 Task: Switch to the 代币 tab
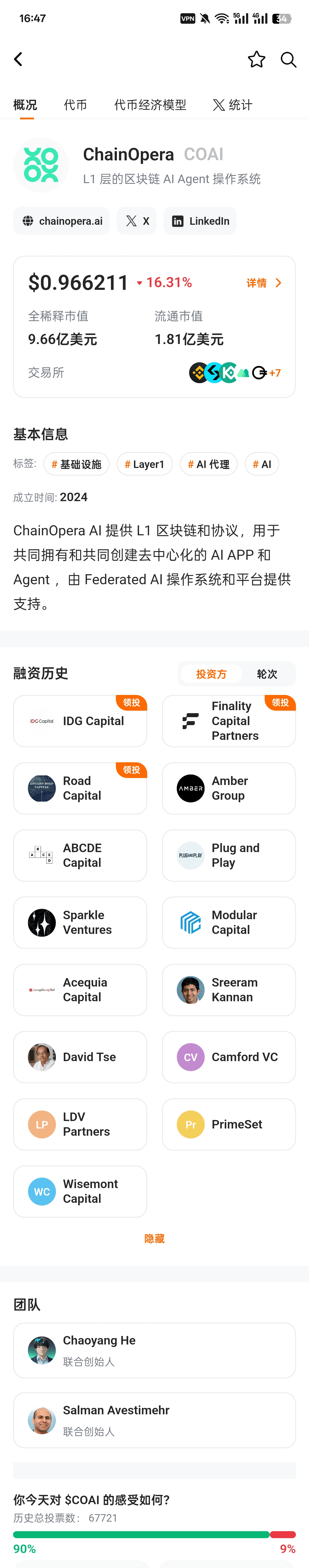click(76, 105)
